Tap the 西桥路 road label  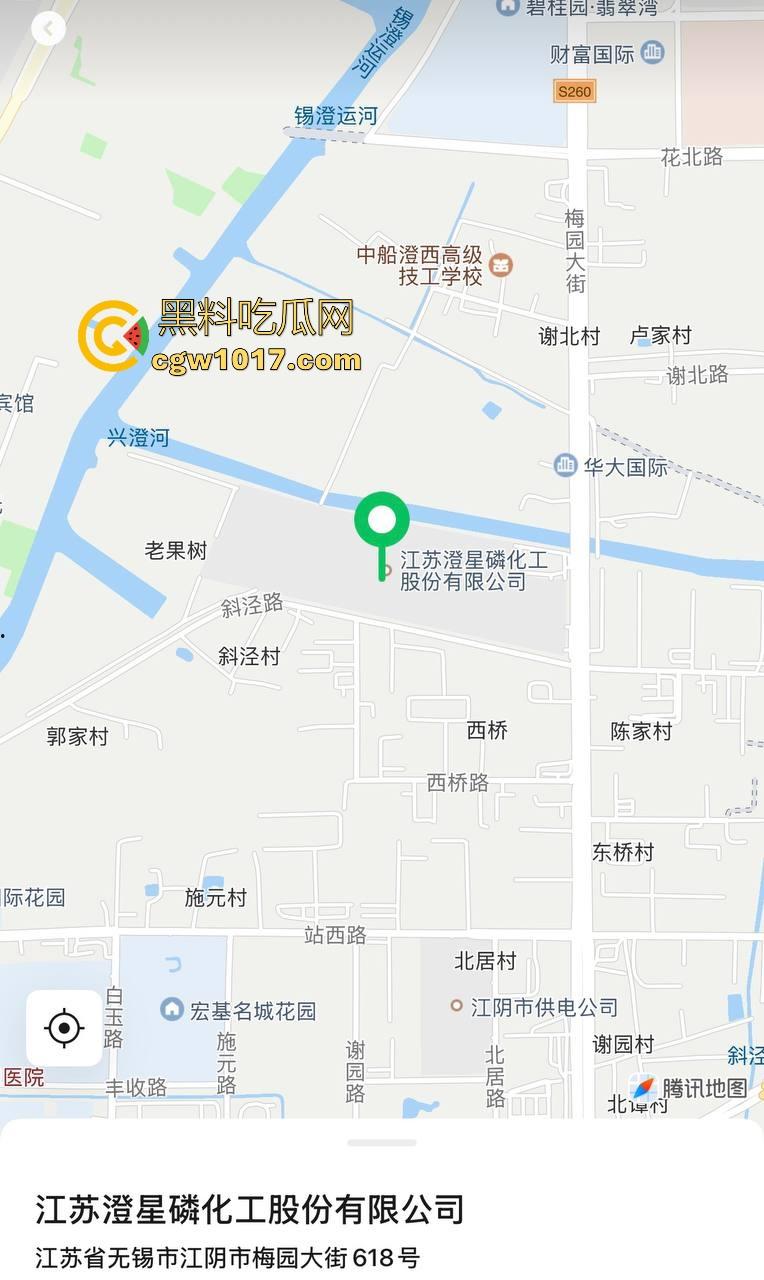(459, 784)
